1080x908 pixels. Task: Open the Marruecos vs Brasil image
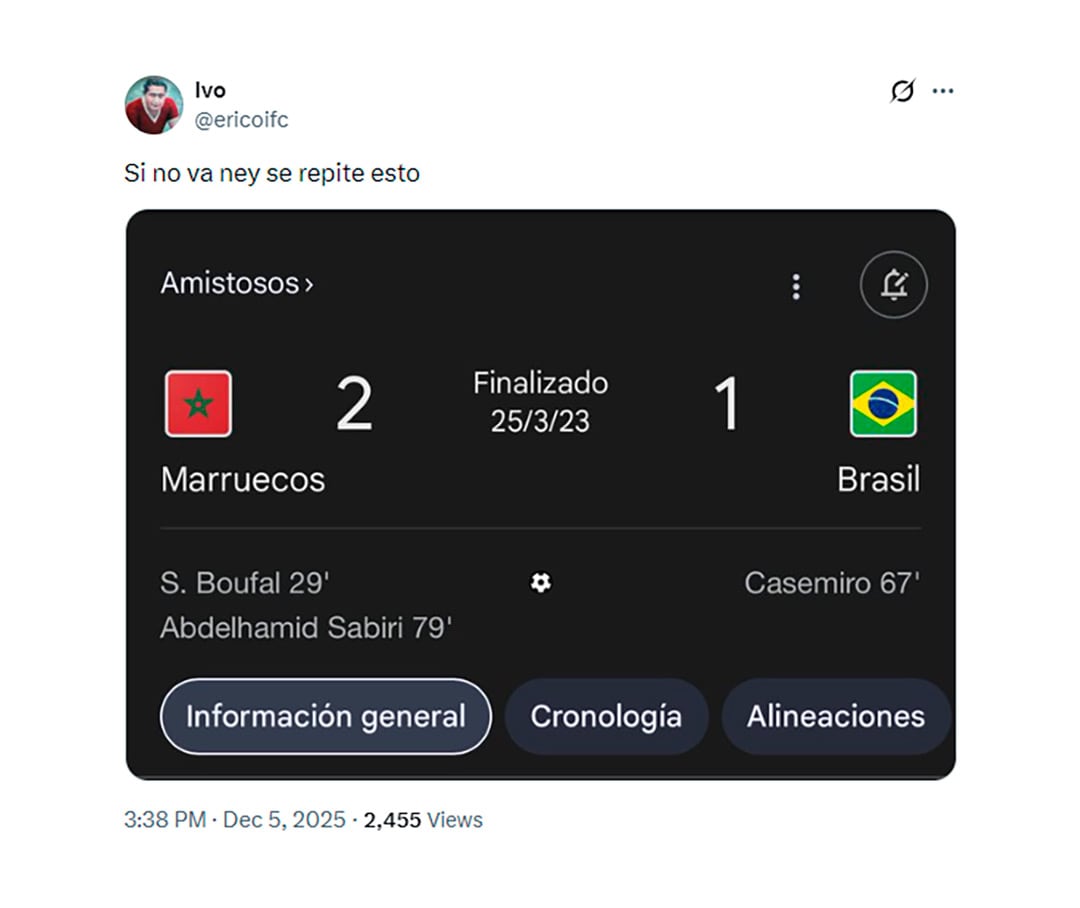(540, 494)
